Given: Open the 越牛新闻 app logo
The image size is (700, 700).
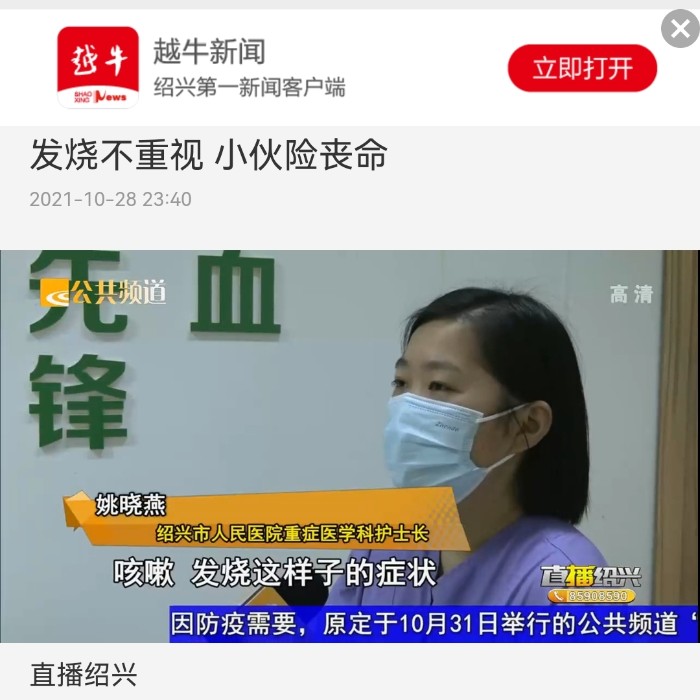Looking at the screenshot, I should click(x=98, y=68).
